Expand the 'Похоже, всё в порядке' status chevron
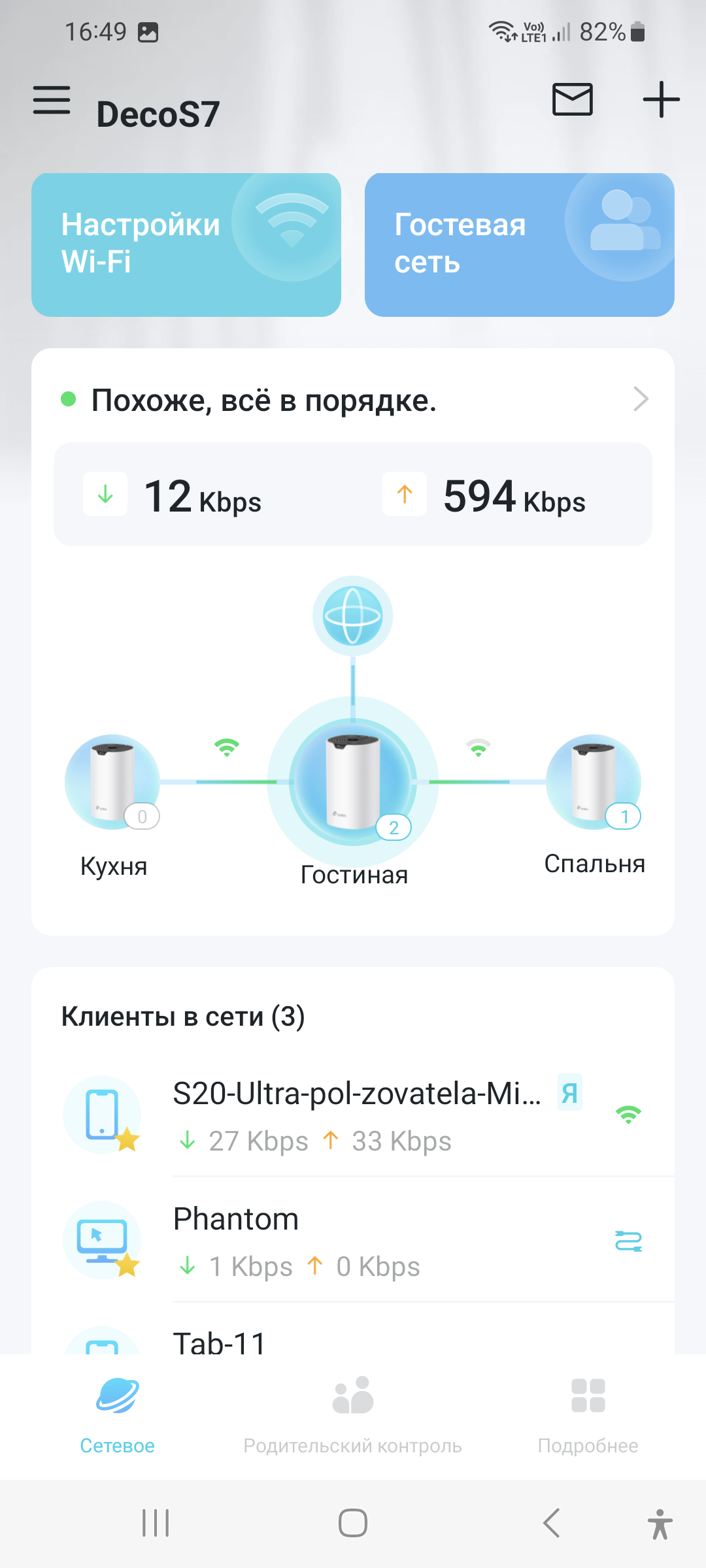The height and width of the screenshot is (1568, 706). [640, 399]
